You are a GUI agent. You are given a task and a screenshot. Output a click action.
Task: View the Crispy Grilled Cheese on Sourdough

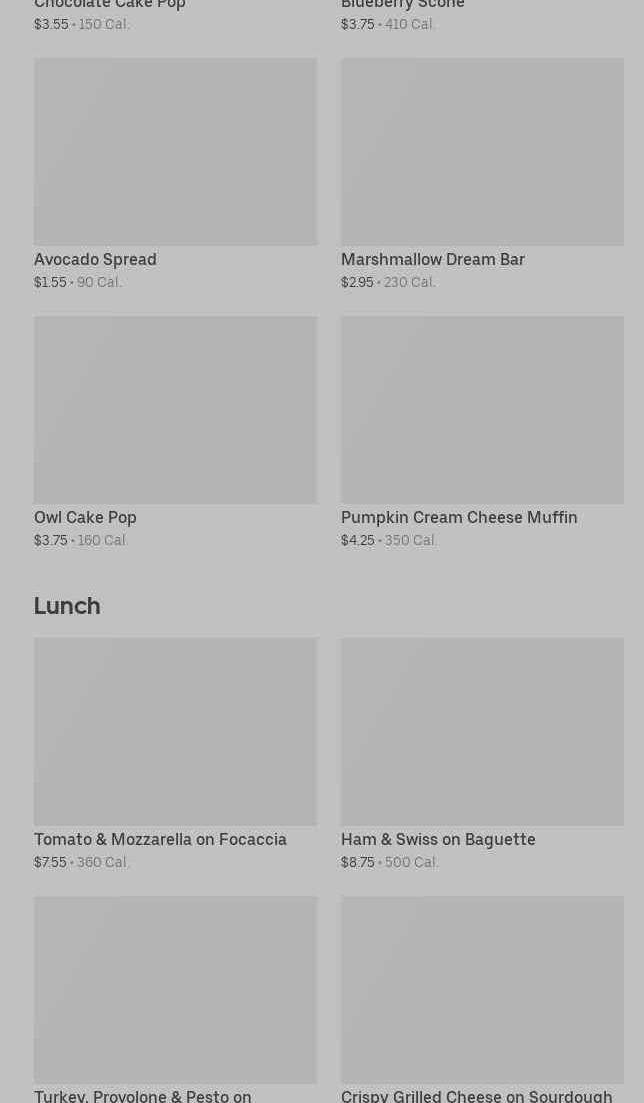point(482,990)
